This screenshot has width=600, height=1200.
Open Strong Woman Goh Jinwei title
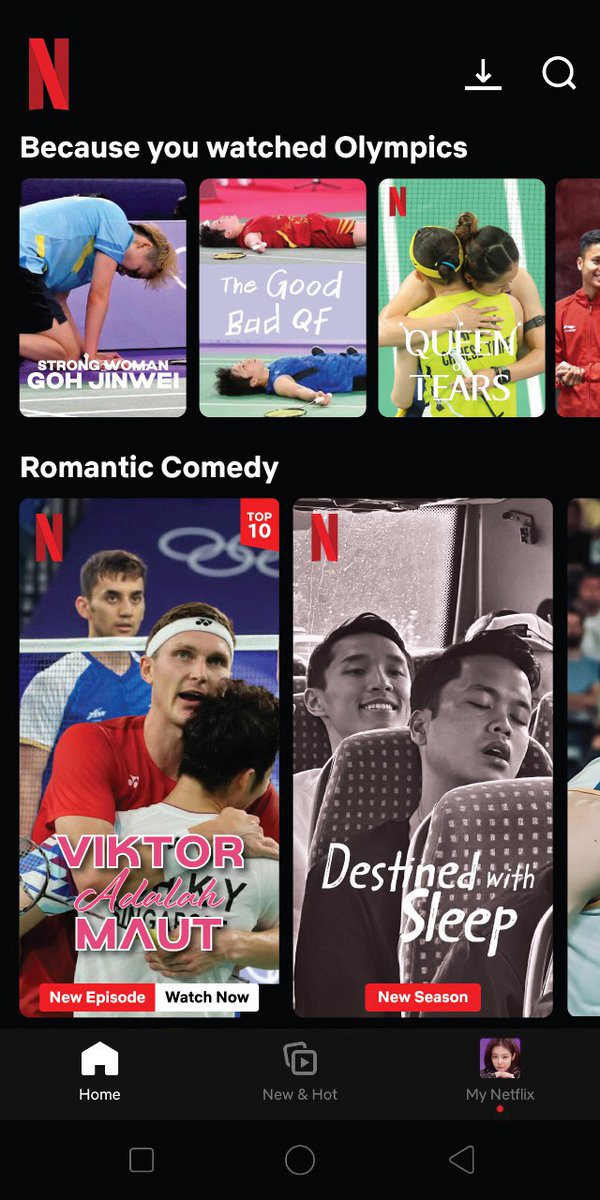click(x=102, y=297)
